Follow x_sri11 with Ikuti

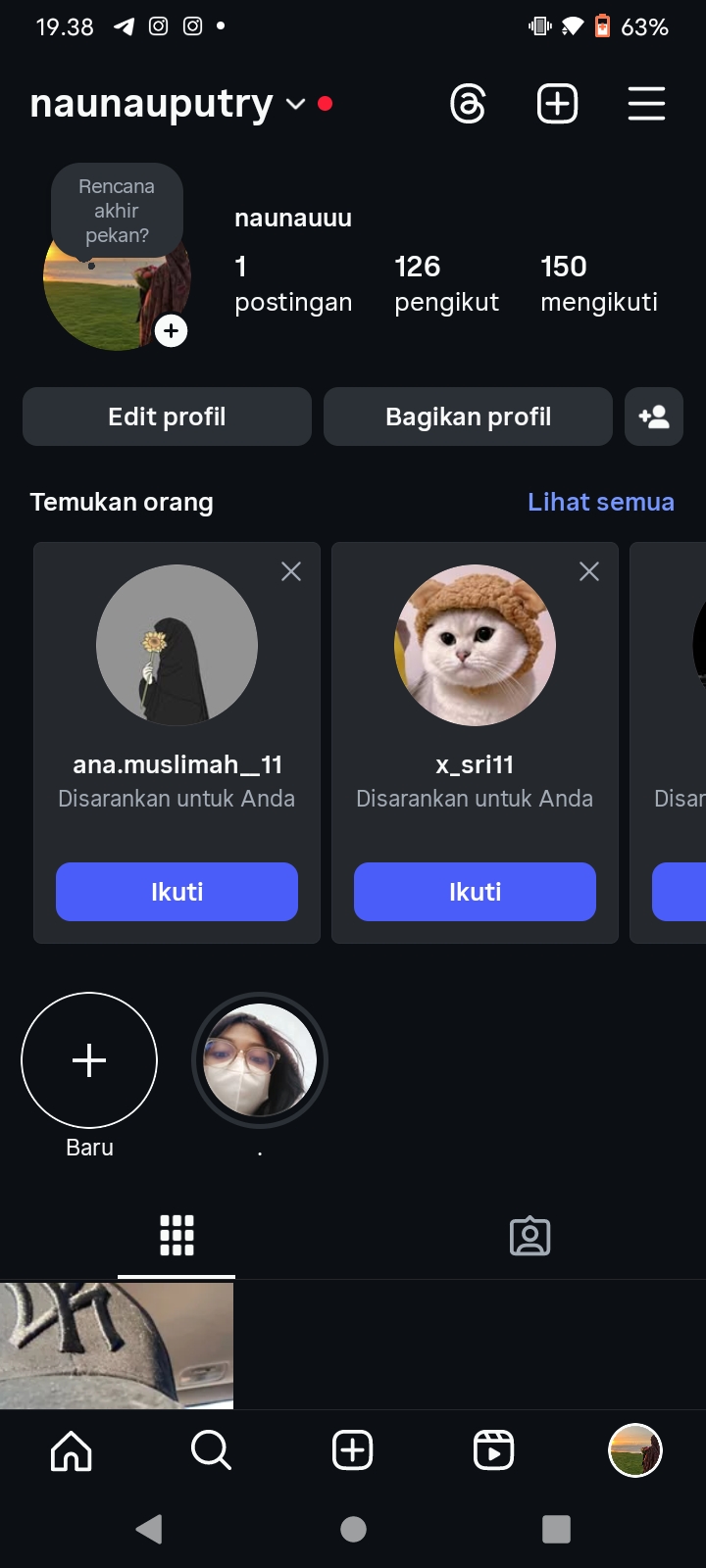[475, 892]
